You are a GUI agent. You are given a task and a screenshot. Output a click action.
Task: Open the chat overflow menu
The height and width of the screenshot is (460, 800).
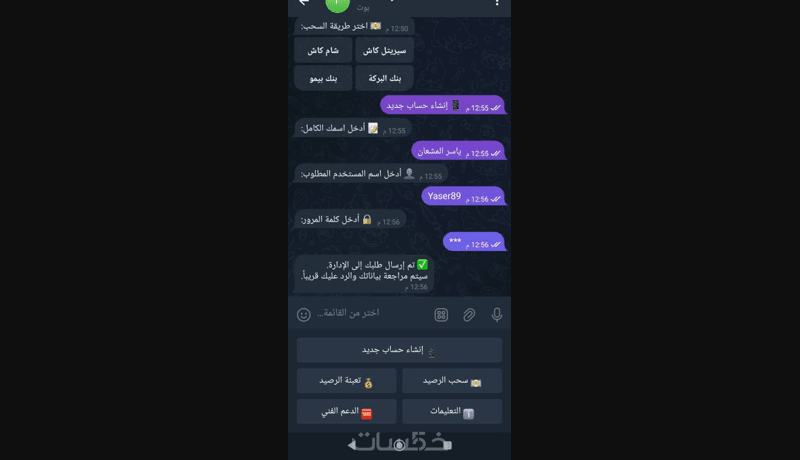[x=496, y=3]
